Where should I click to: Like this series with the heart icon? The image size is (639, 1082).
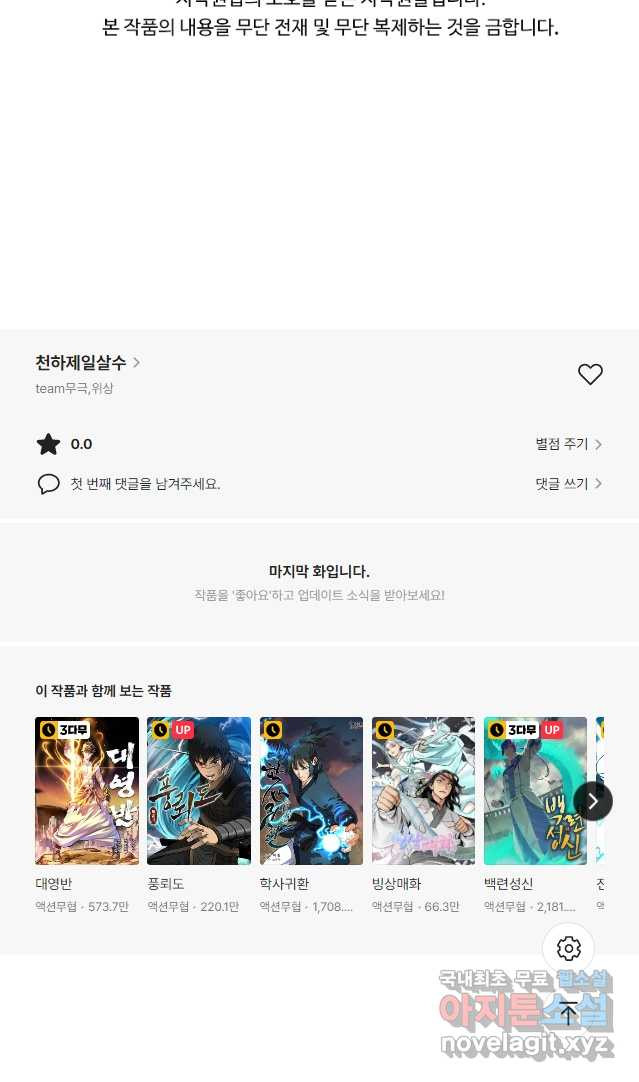[590, 374]
